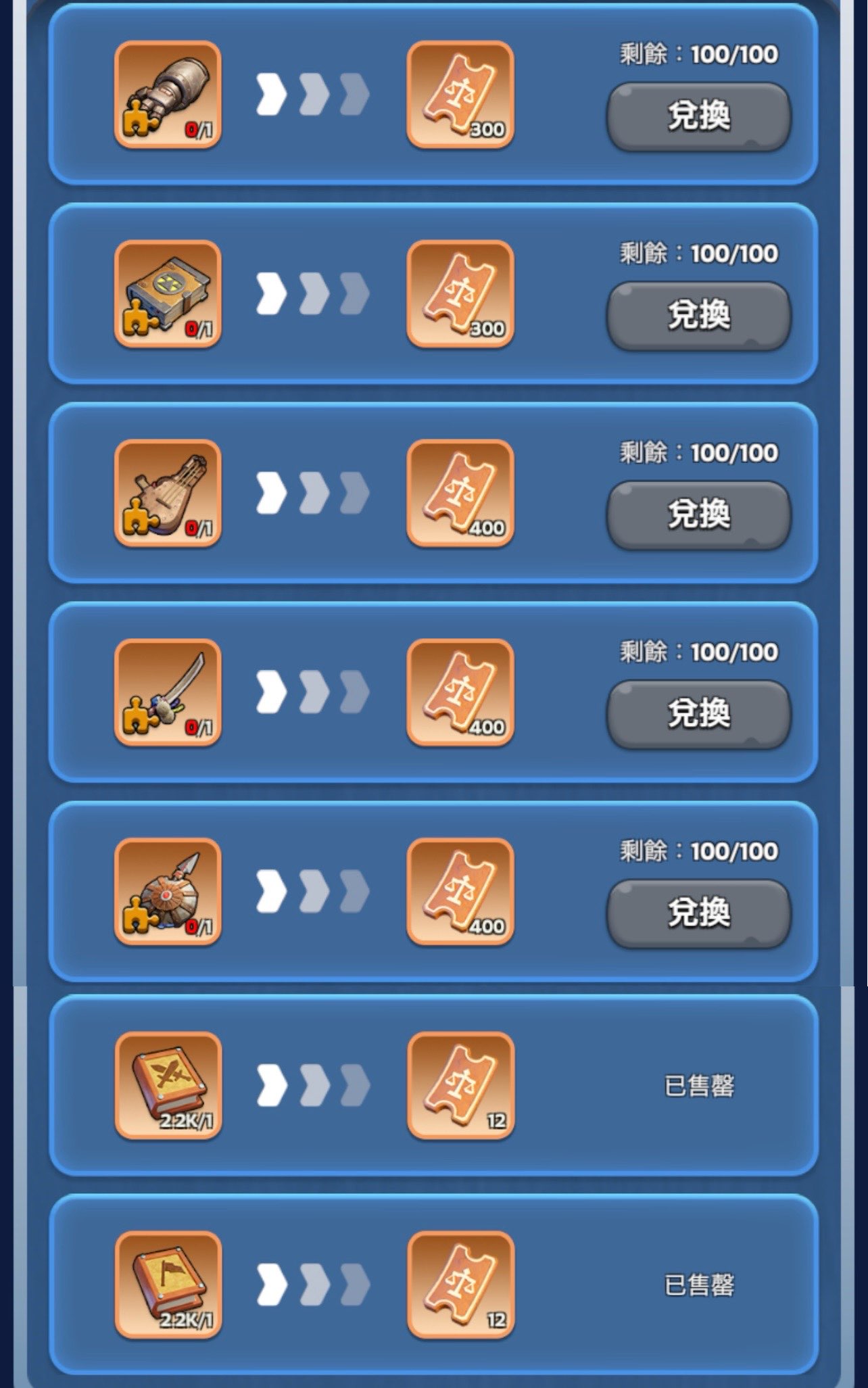Inspect the 12 ticket reward for the flag book
The width and height of the screenshot is (868, 1388).
pos(460,1285)
